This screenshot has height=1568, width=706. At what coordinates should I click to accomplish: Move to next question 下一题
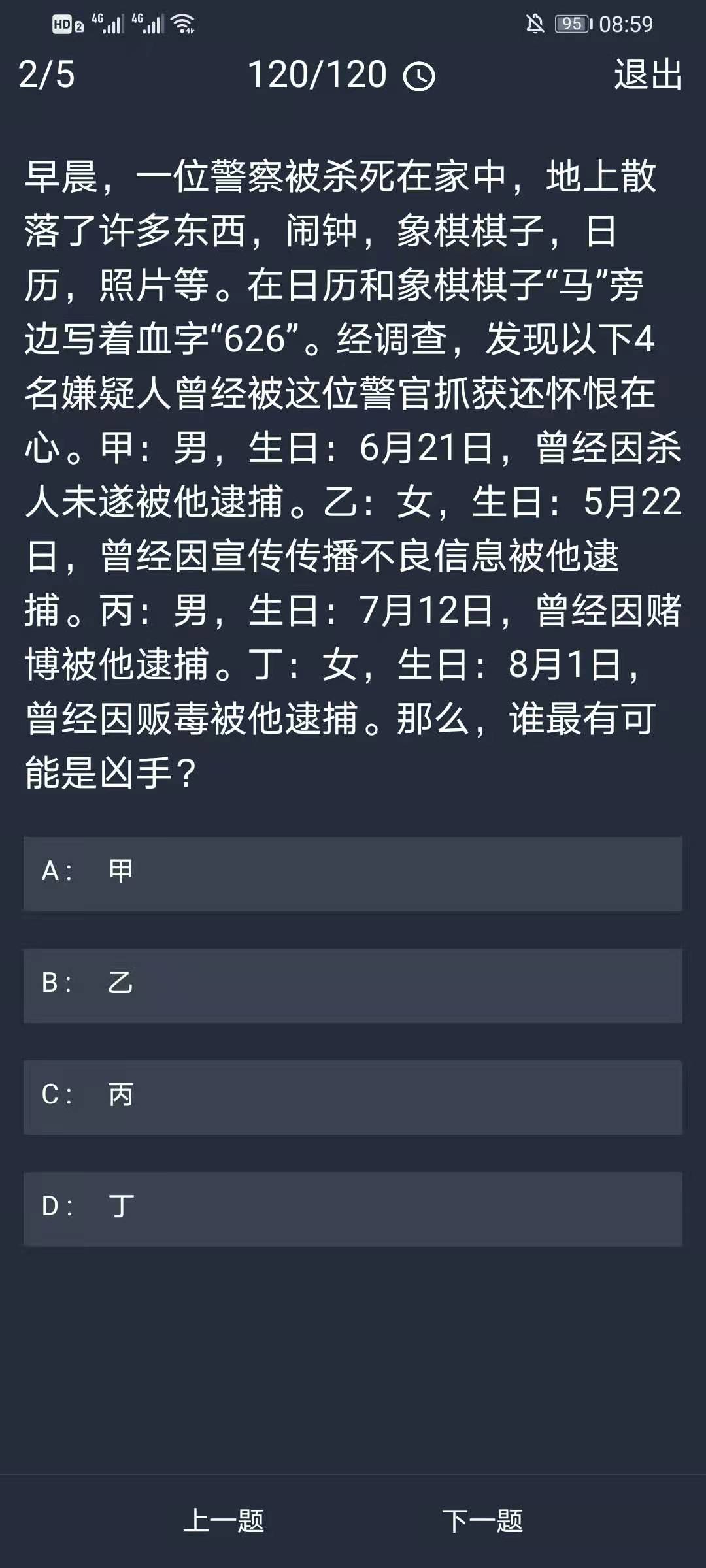(x=482, y=1521)
